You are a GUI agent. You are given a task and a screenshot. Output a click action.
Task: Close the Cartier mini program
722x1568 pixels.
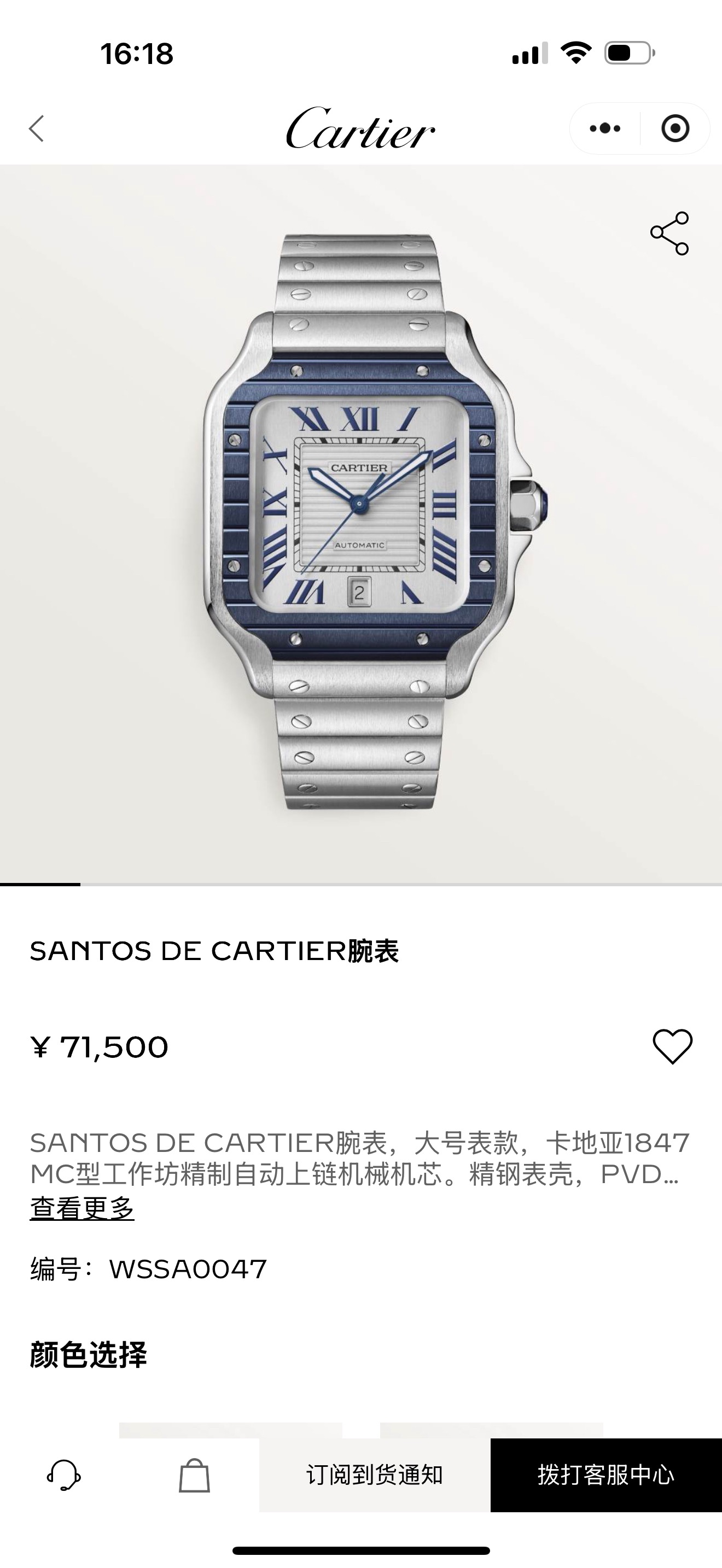click(x=674, y=128)
